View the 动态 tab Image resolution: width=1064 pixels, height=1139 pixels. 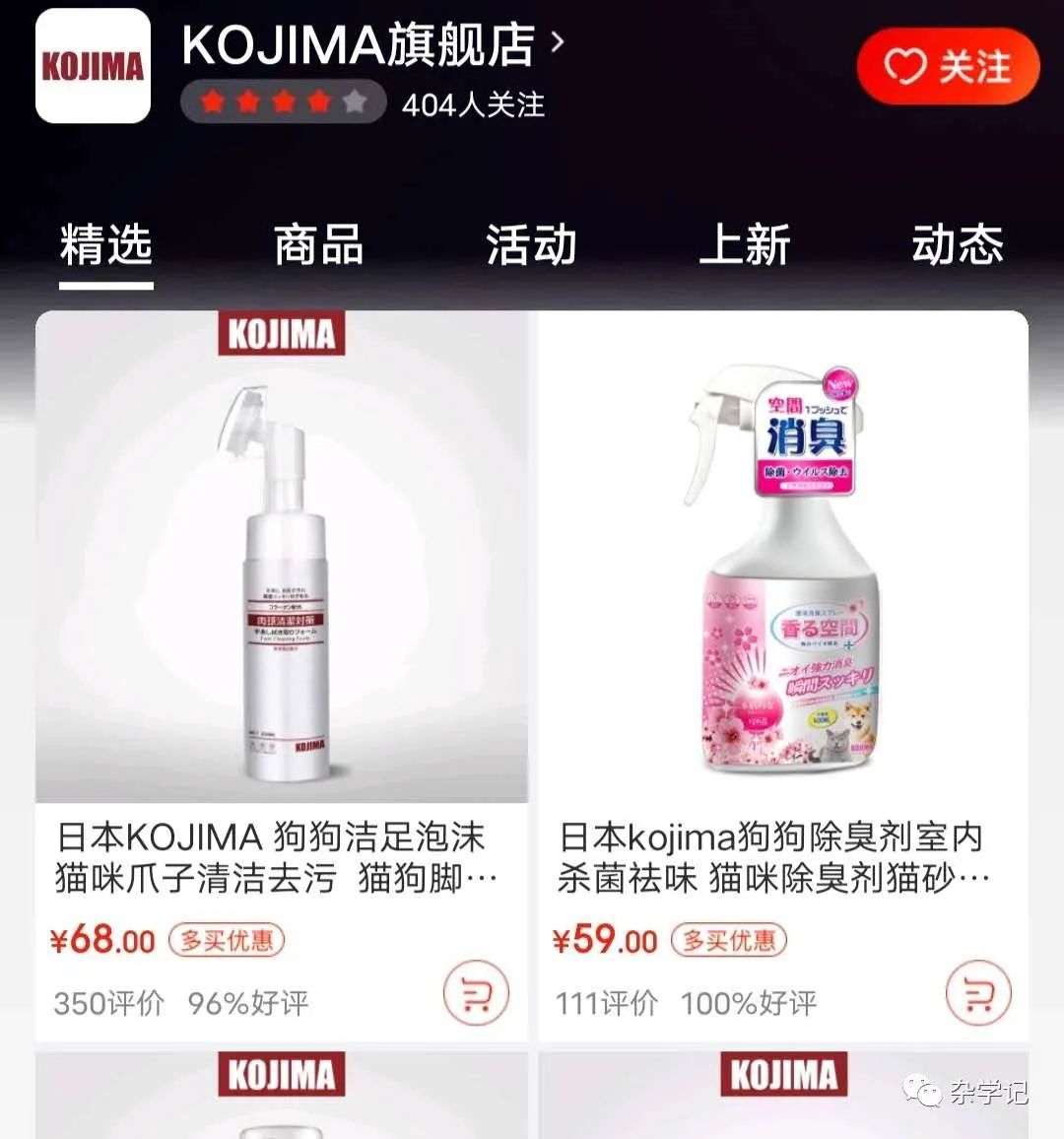[959, 245]
